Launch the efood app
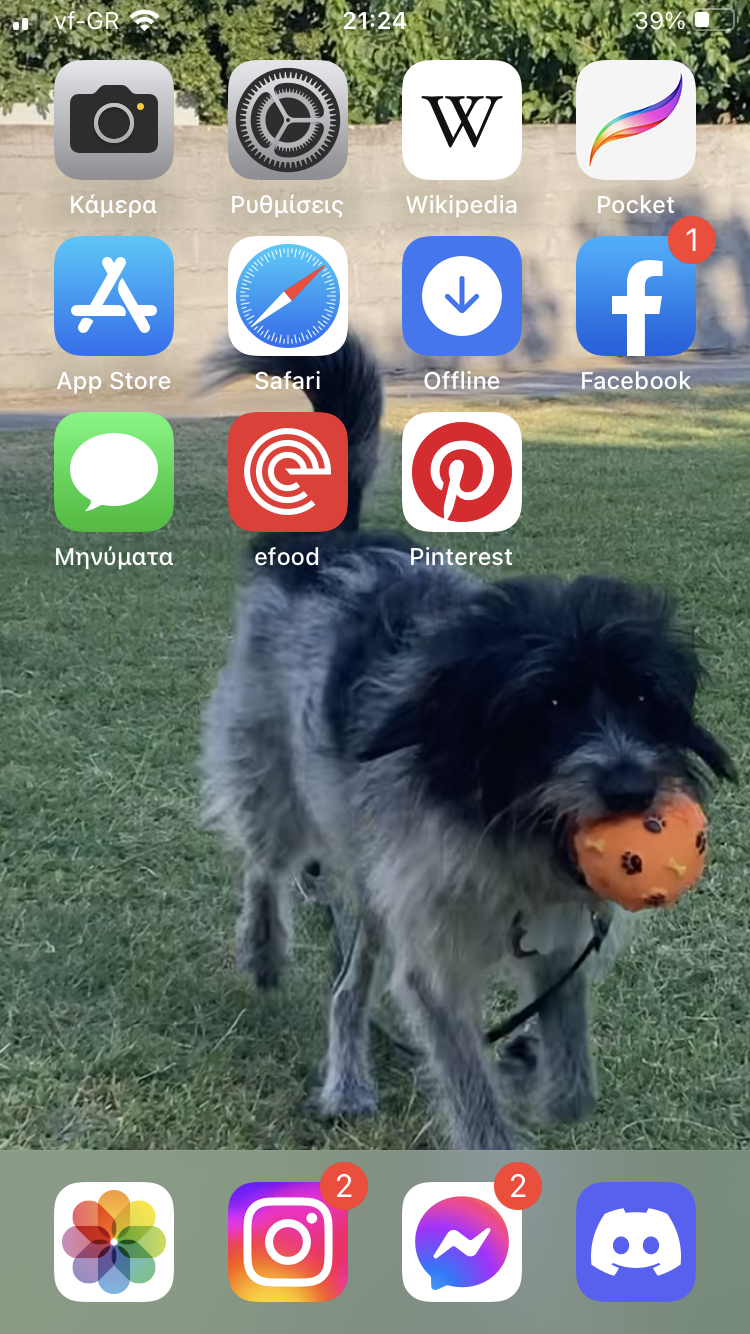 288,472
